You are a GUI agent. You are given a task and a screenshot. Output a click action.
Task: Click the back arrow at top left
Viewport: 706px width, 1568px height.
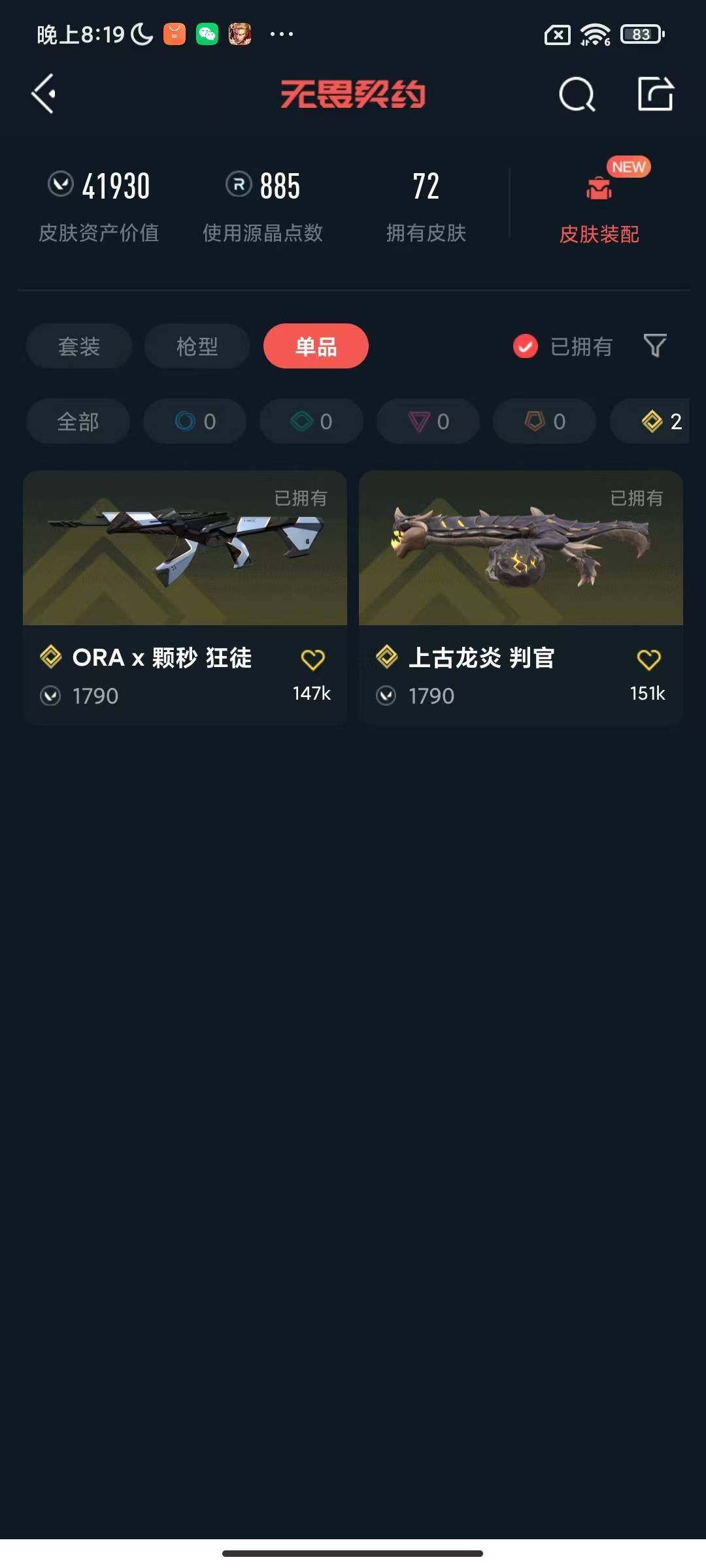coord(43,93)
